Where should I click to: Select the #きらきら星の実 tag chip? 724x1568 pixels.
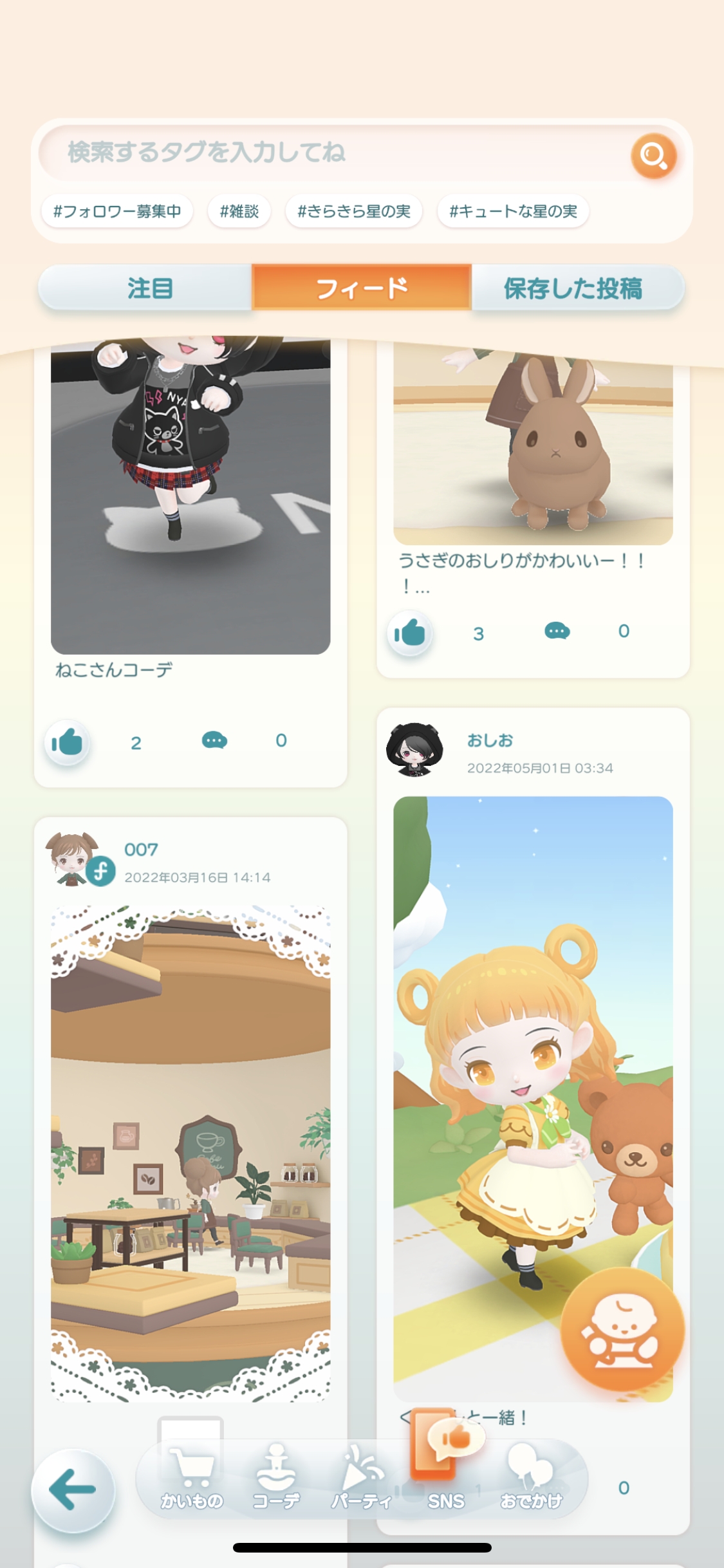tap(353, 211)
